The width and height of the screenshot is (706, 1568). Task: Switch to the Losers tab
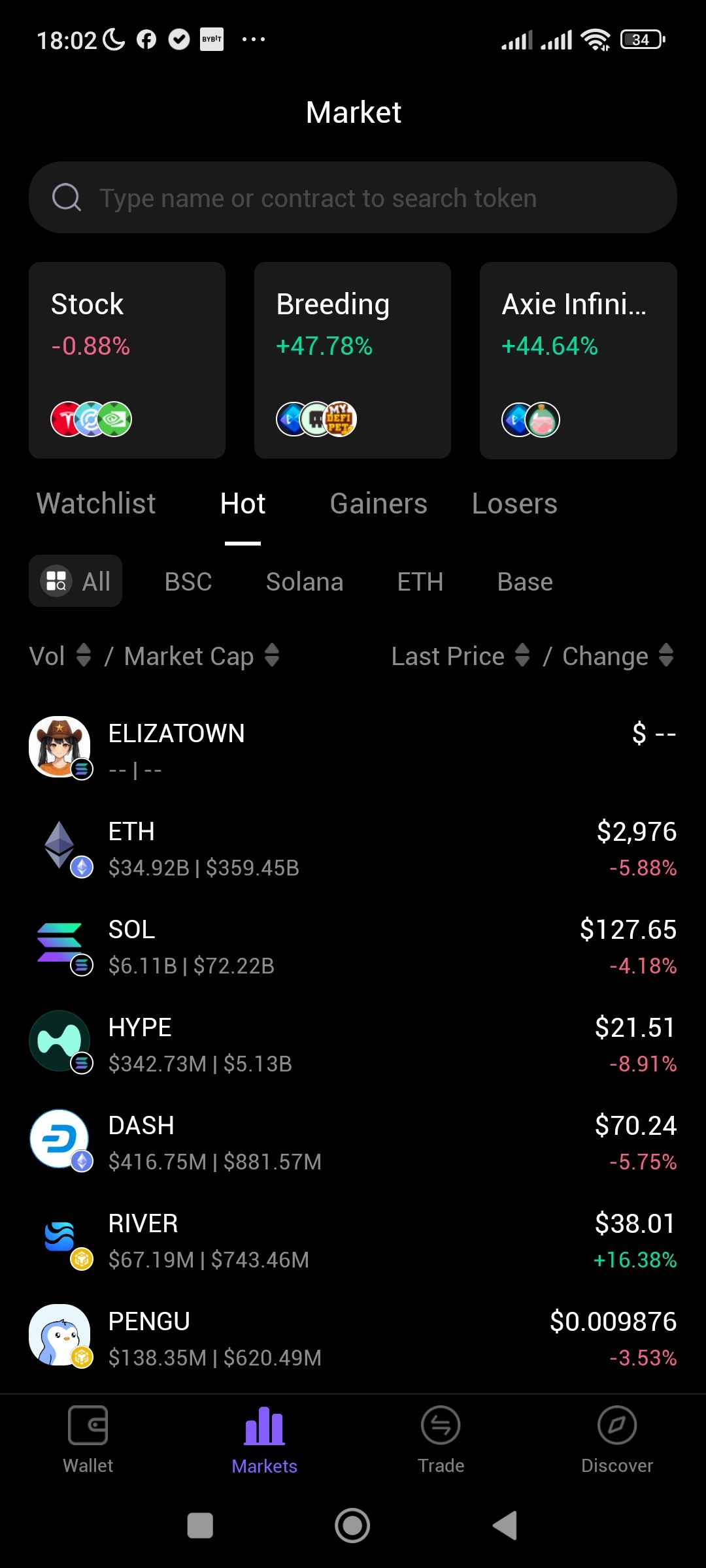point(514,504)
